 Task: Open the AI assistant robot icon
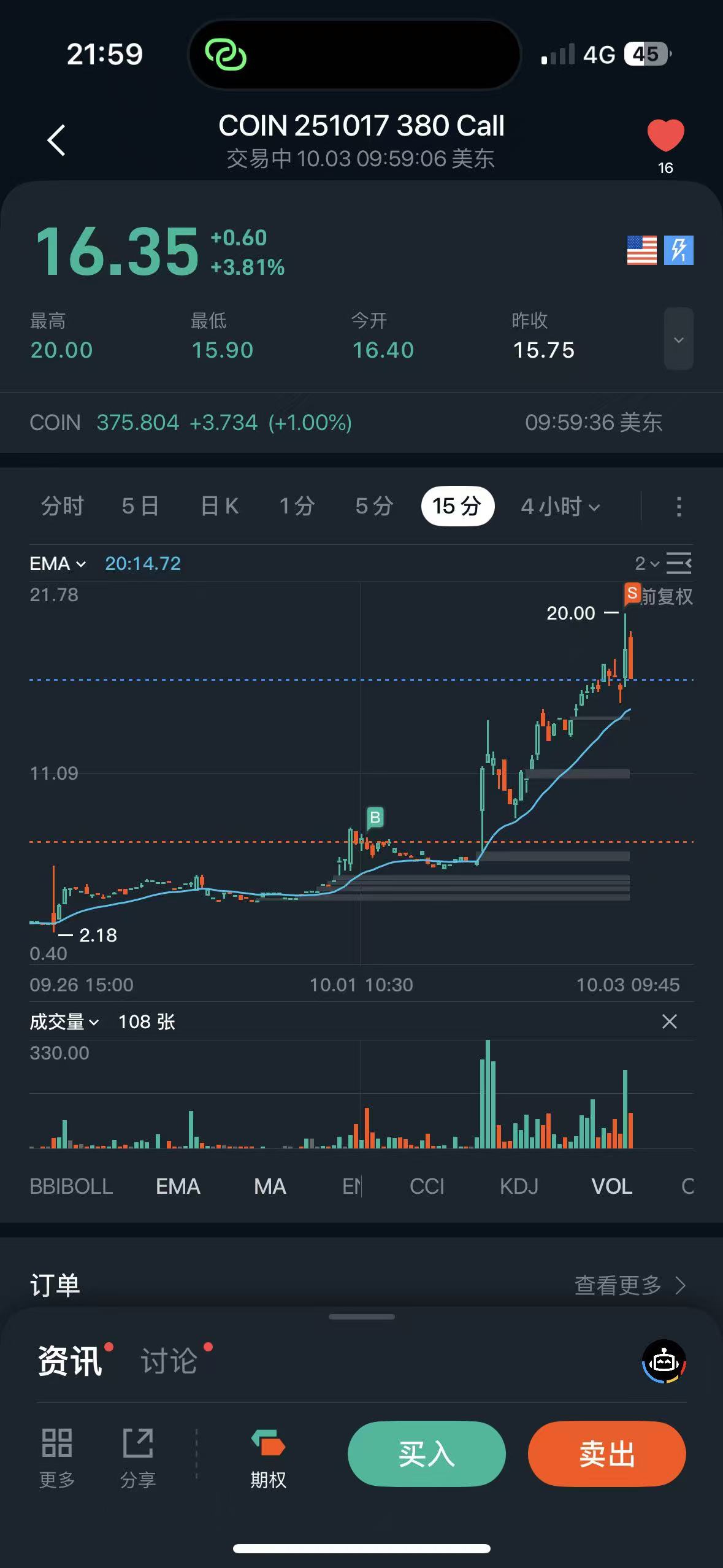click(664, 1362)
